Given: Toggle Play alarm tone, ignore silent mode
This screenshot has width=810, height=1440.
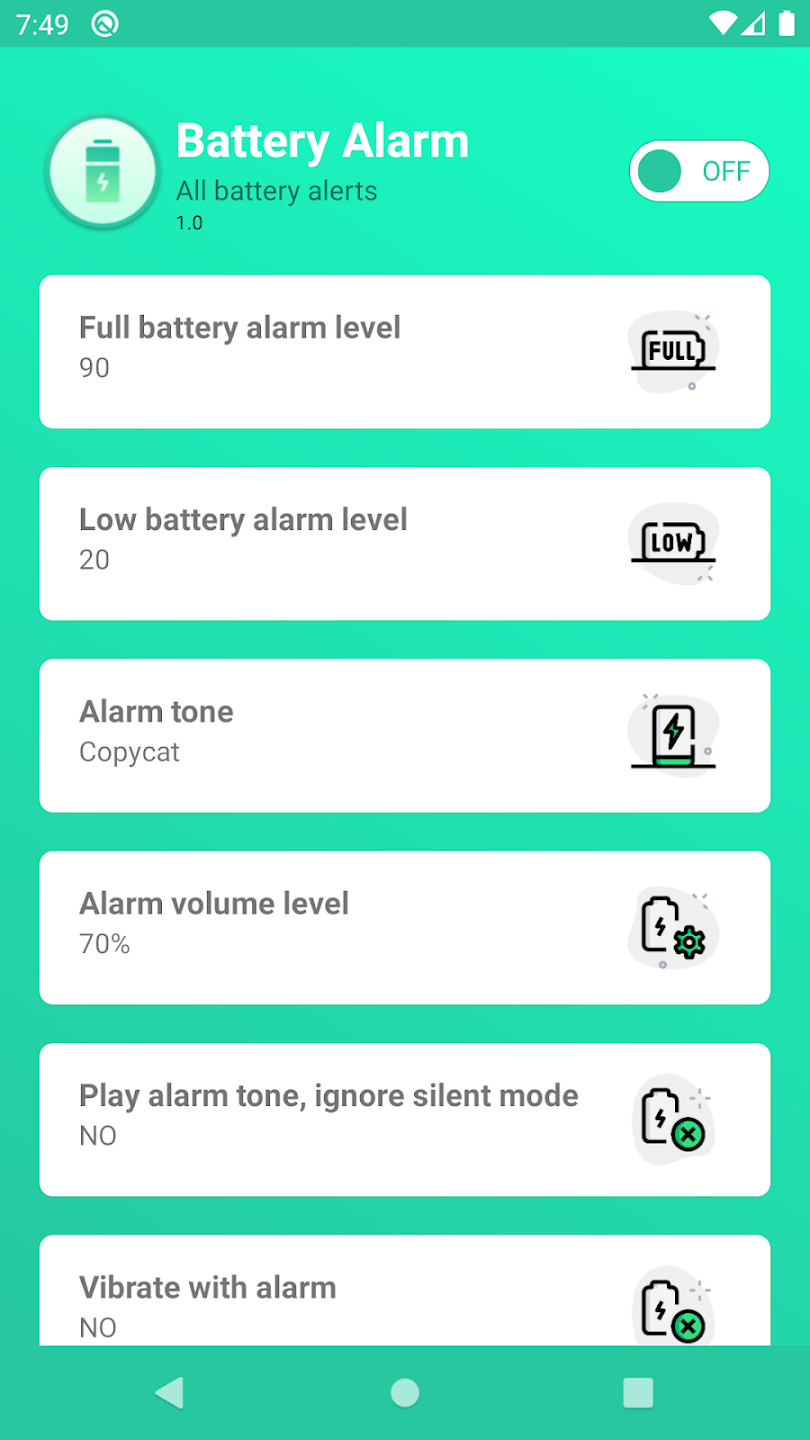Looking at the screenshot, I should tap(405, 1120).
